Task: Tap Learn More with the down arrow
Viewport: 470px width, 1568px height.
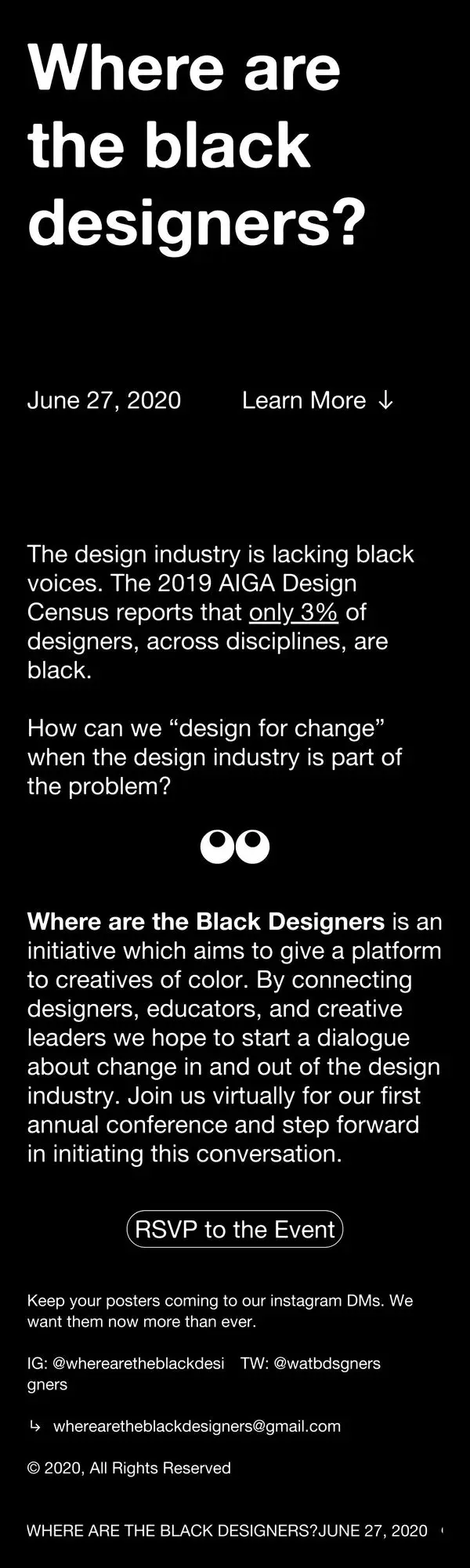Action: [x=318, y=400]
